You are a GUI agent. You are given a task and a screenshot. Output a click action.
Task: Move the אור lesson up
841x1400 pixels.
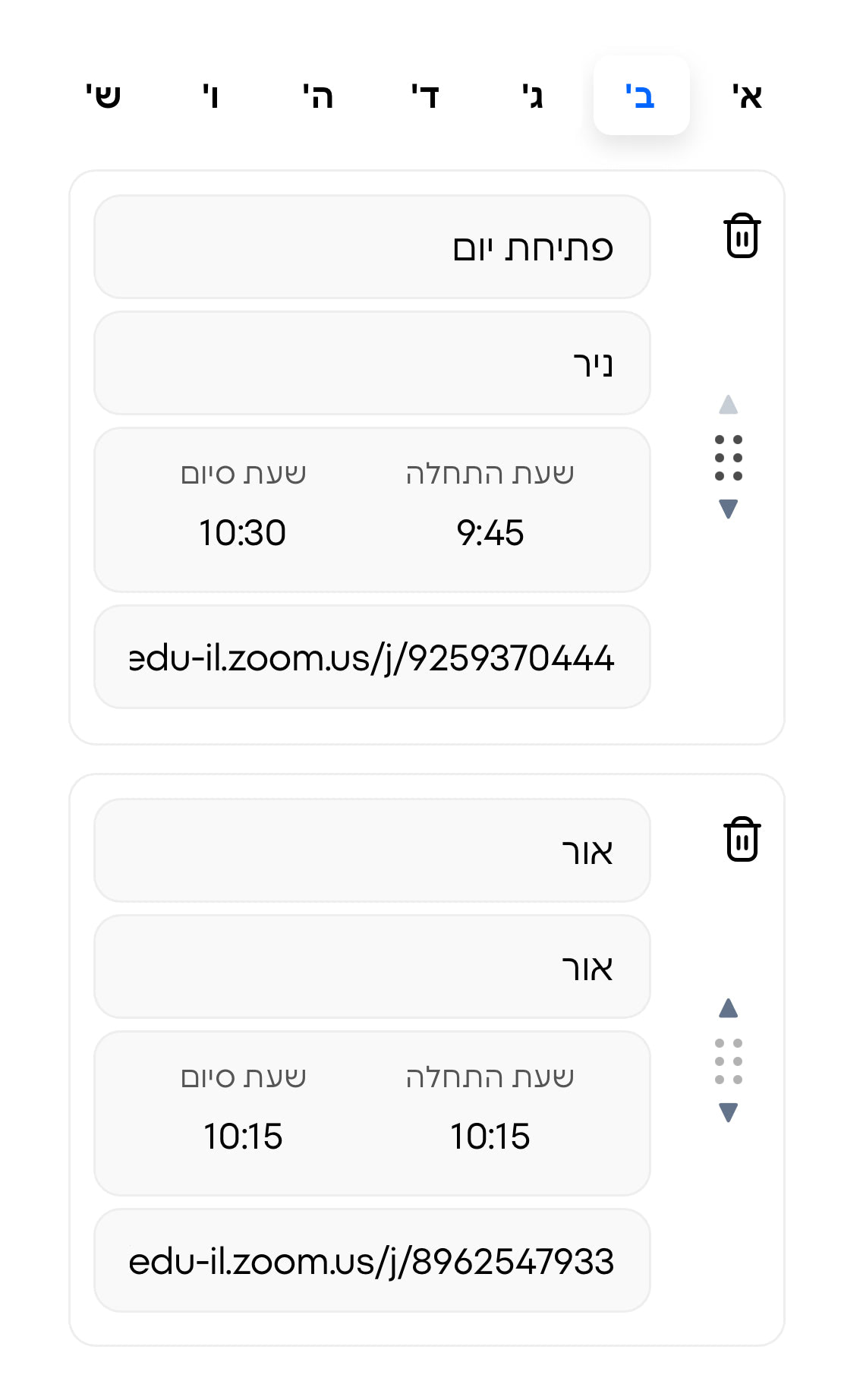point(728,1008)
